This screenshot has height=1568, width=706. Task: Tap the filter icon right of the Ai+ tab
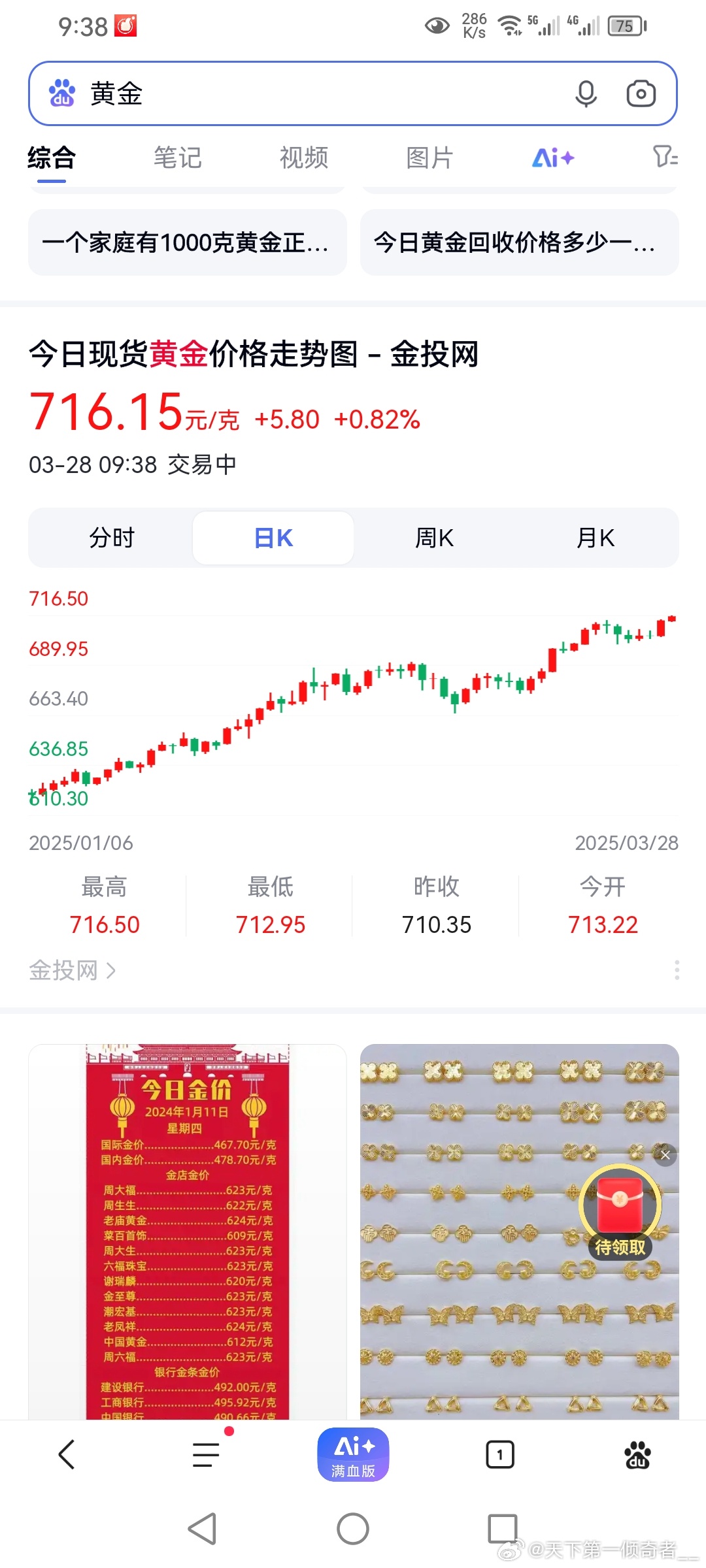tap(665, 157)
